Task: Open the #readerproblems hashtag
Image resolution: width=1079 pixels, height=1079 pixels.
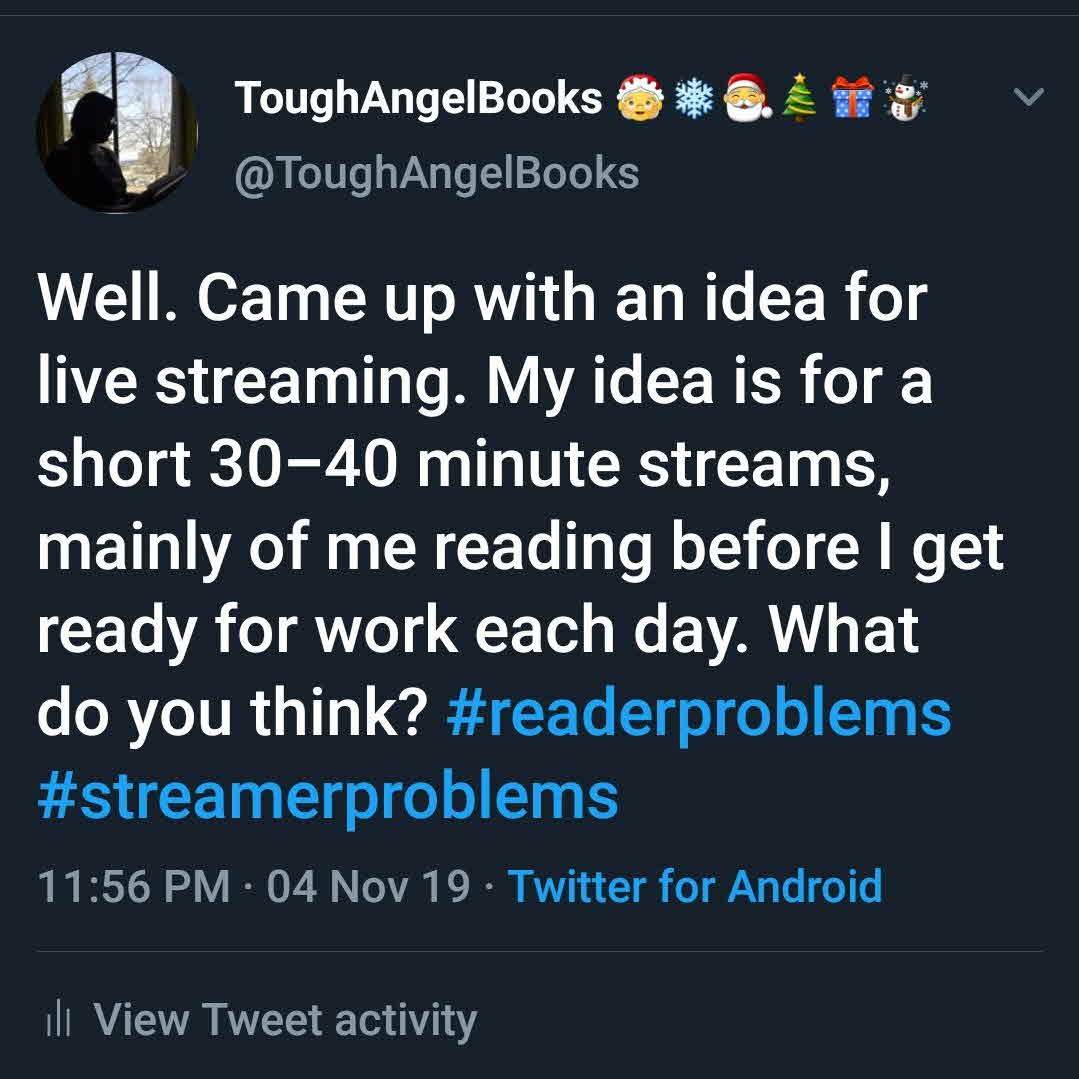Action: (x=699, y=713)
